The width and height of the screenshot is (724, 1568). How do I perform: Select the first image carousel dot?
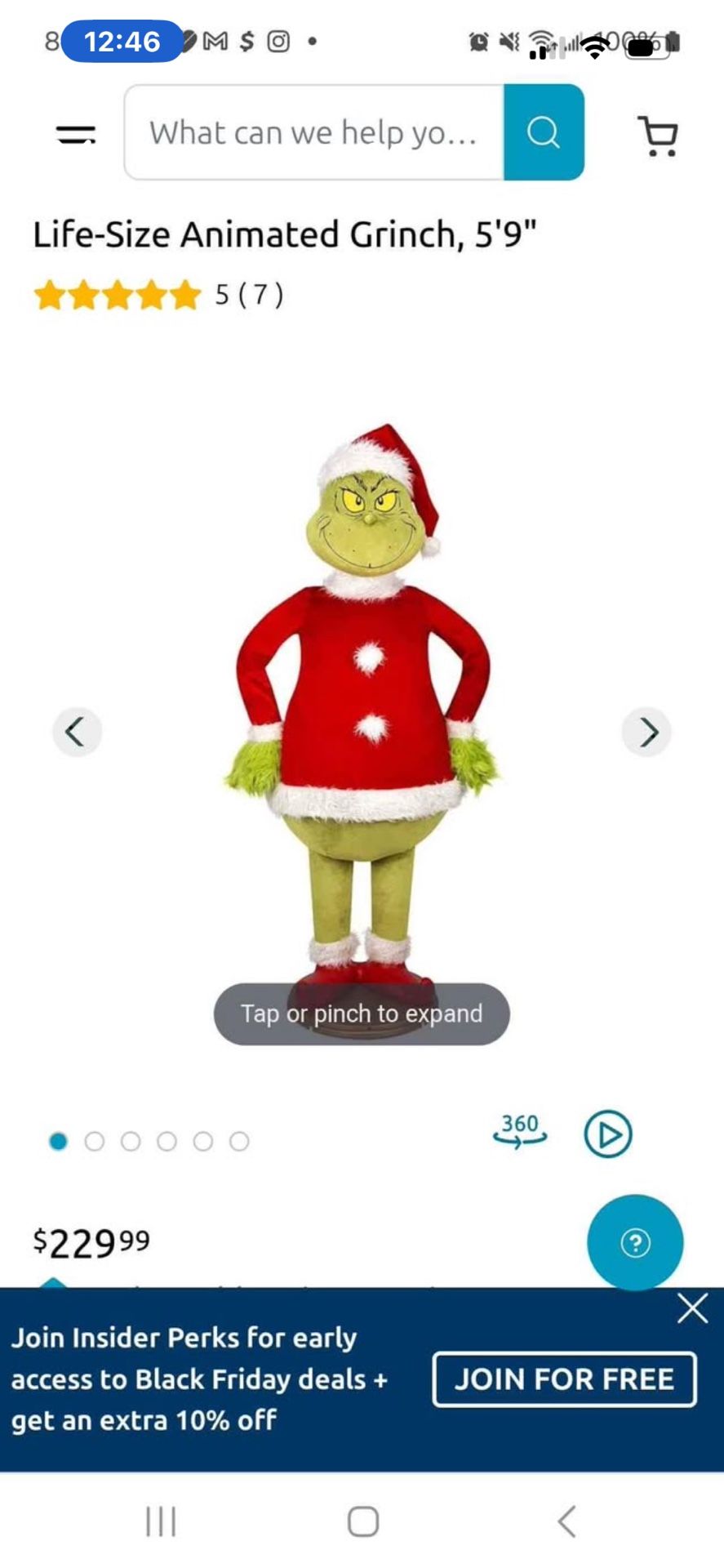click(57, 1142)
